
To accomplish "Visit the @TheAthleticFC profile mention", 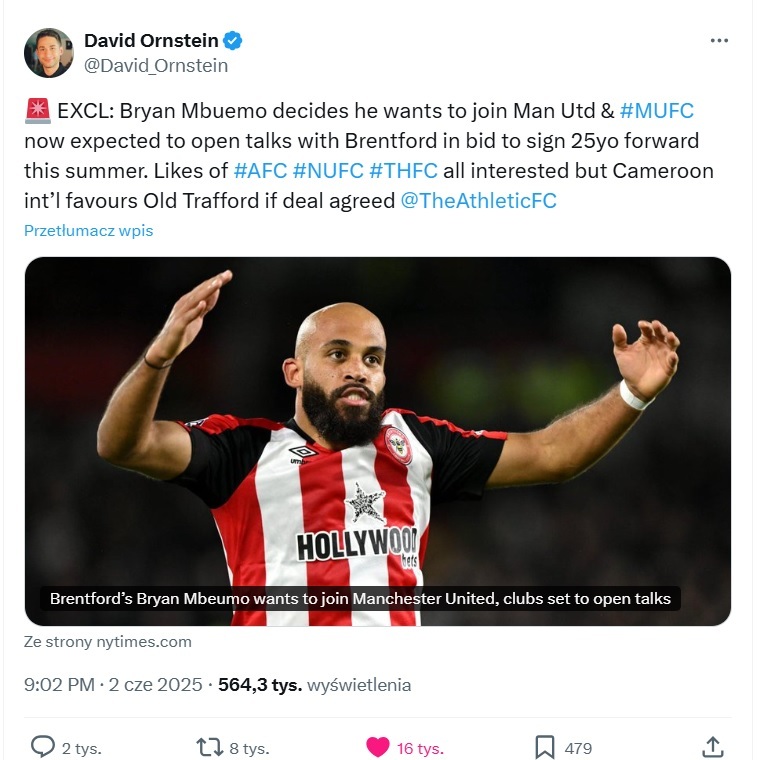I will coord(478,200).
